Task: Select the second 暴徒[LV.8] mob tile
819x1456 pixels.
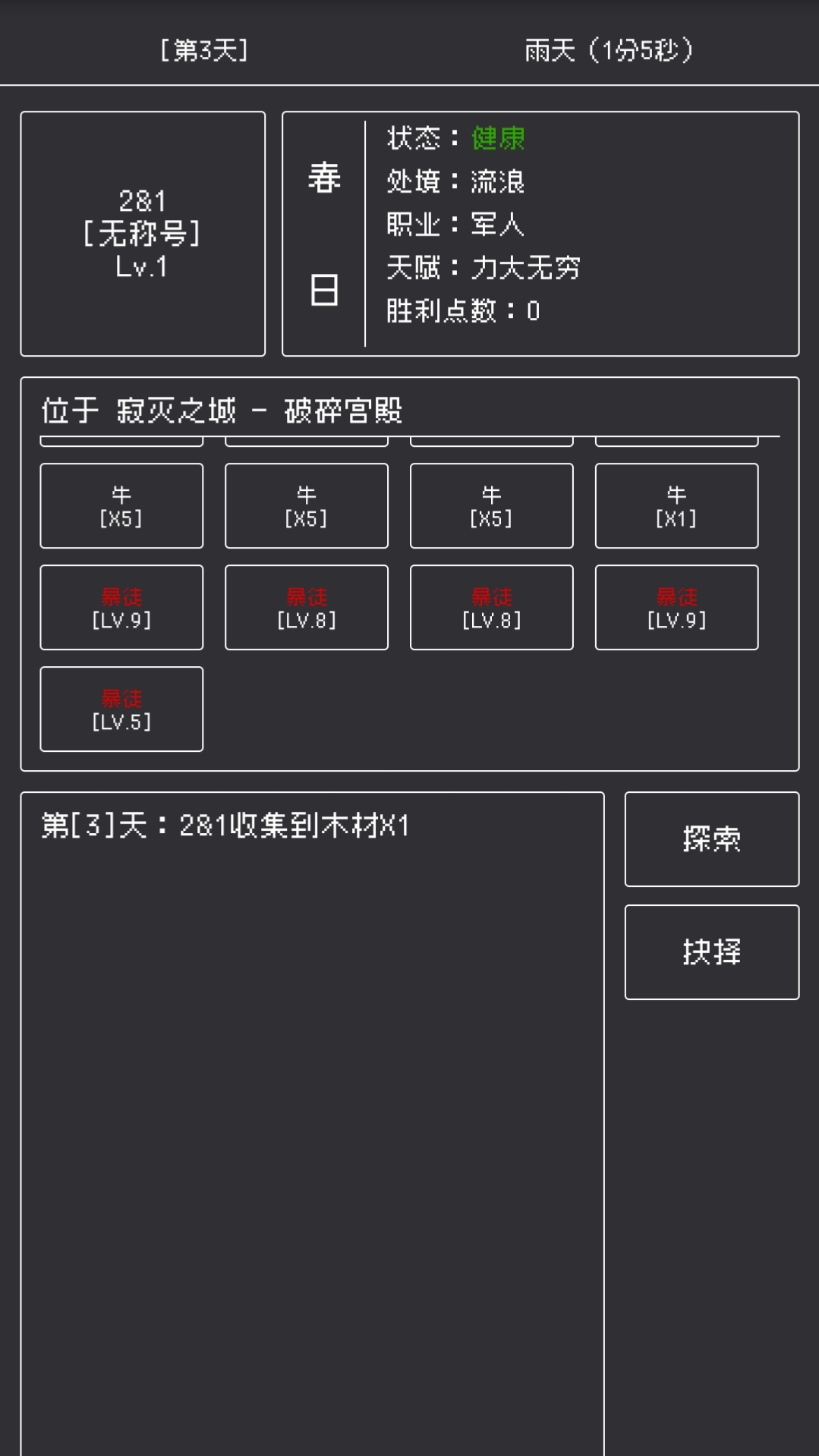Action: [x=491, y=607]
